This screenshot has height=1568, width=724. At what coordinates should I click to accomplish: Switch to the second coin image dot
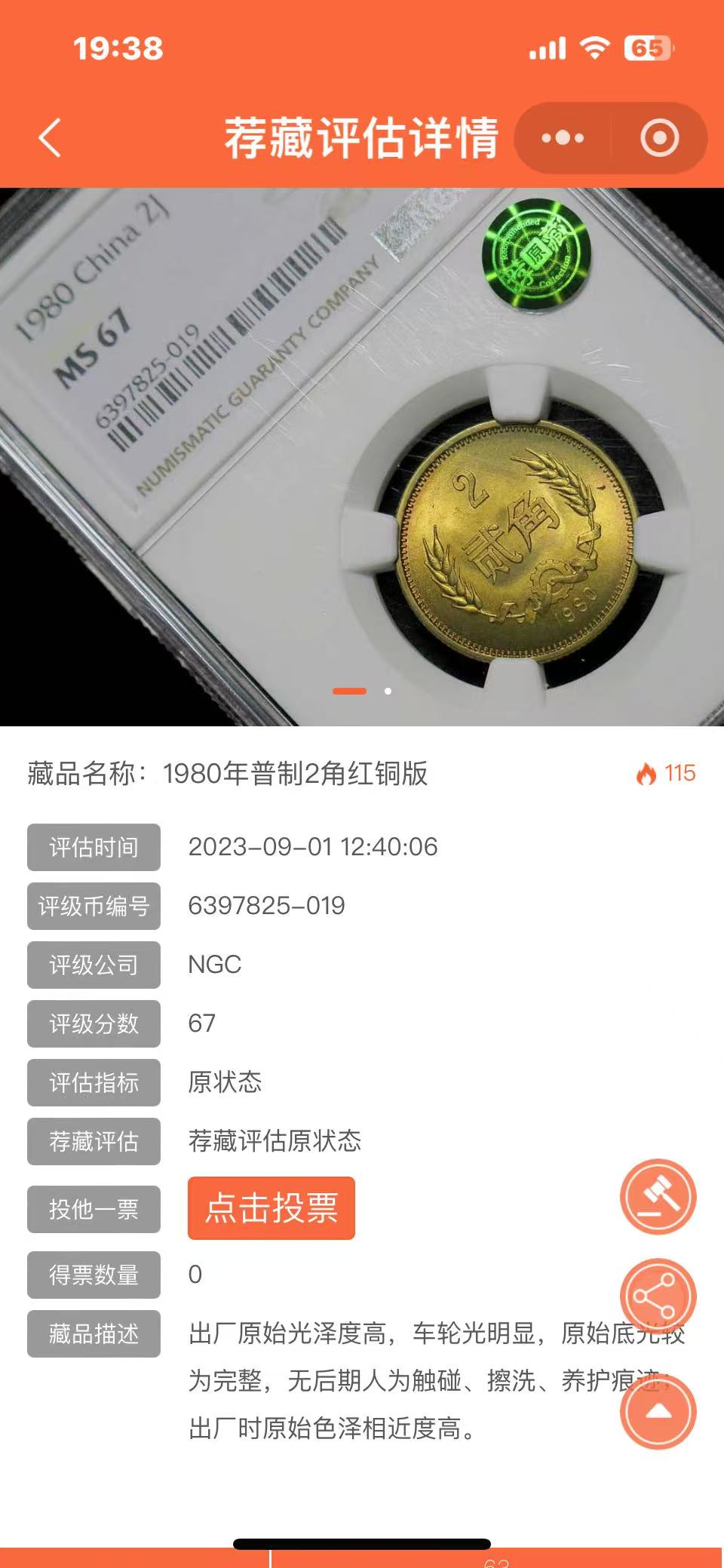388,691
